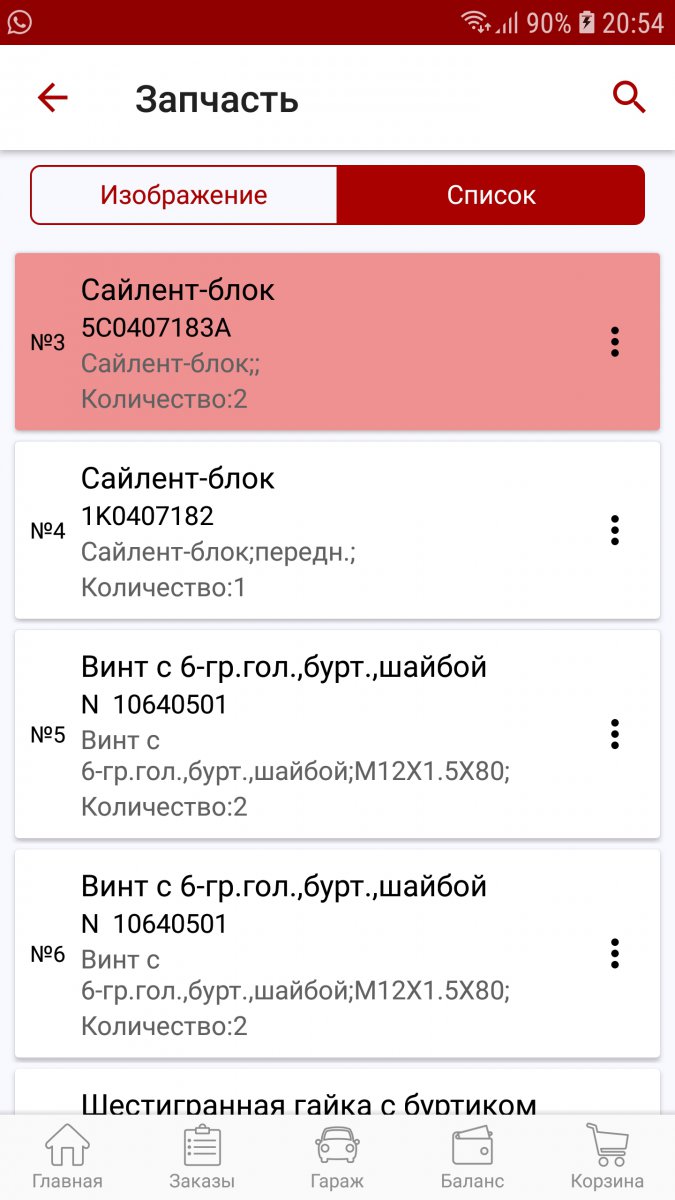Go to the Главная tab
The image size is (675, 1200).
point(67,1158)
